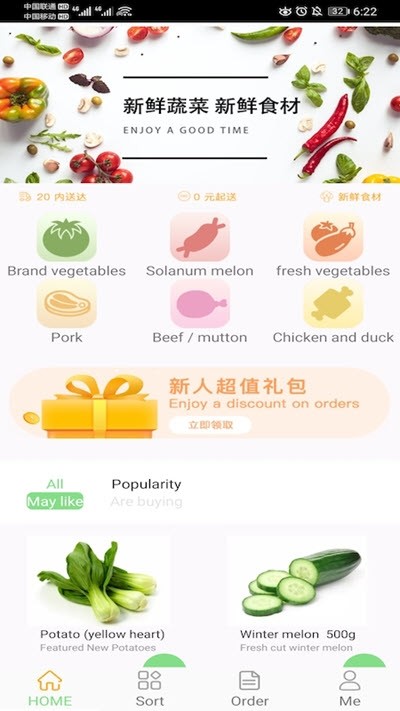Claim the new user gift pack button

[210, 425]
